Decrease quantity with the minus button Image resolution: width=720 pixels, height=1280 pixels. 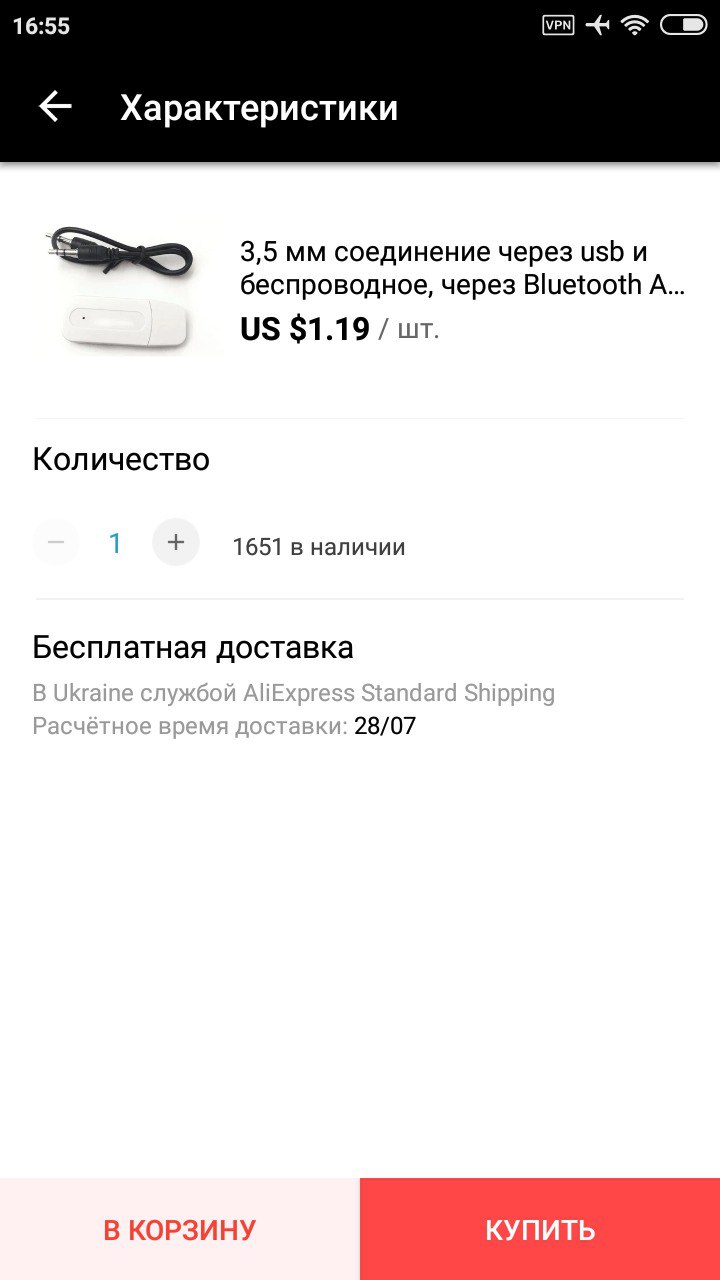pyautogui.click(x=56, y=543)
